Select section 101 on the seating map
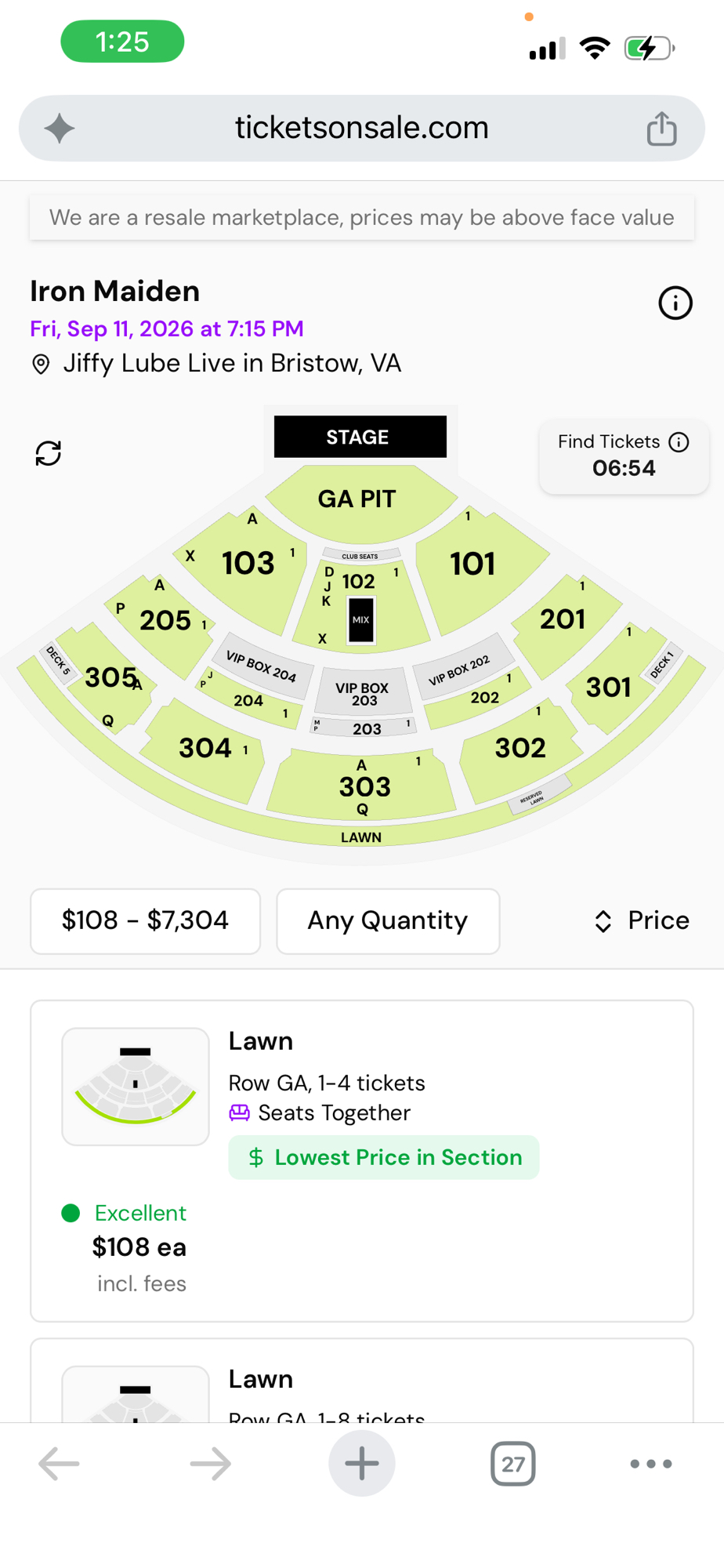The image size is (724, 1568). (x=472, y=564)
